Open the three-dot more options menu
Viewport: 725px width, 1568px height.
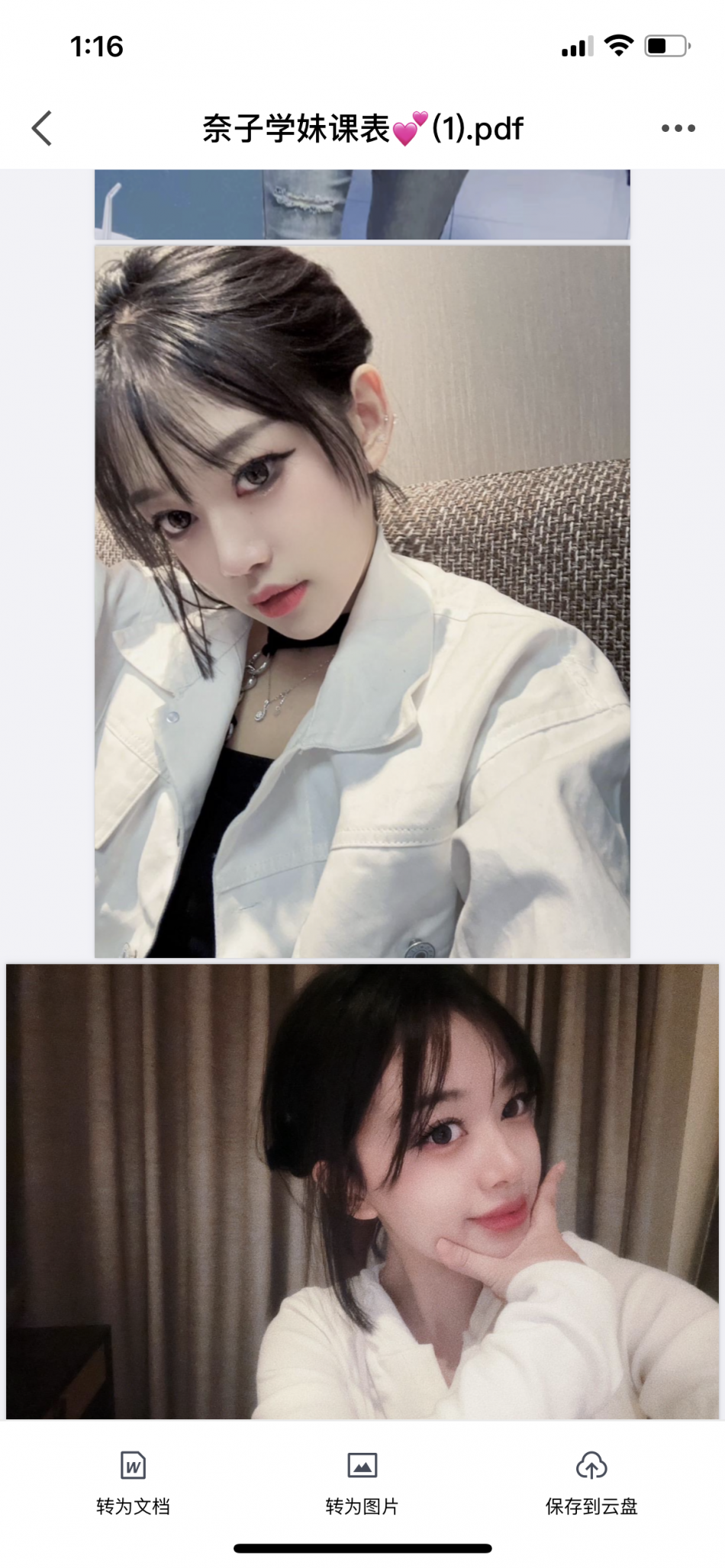678,128
